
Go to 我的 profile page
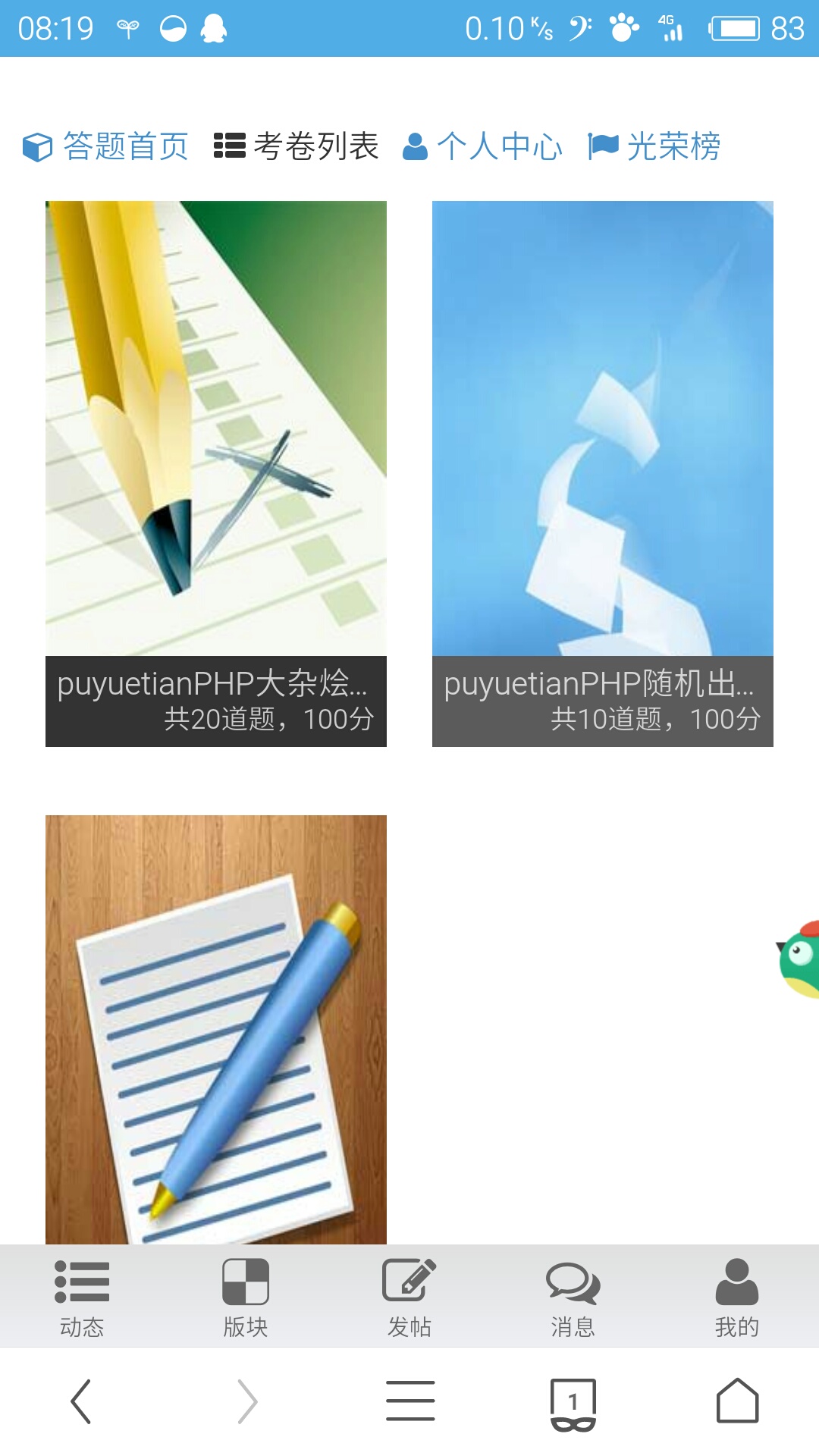737,1297
